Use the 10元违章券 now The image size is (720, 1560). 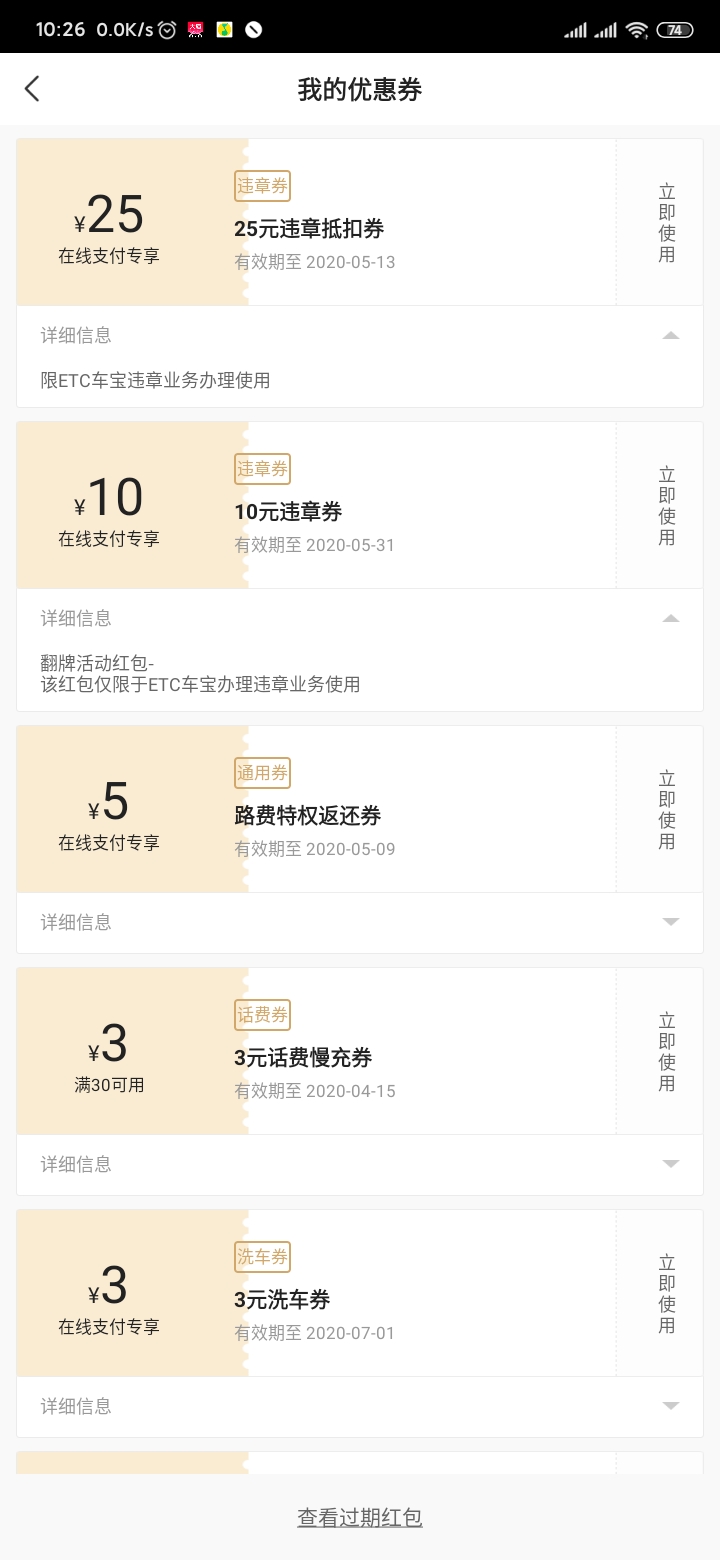pyautogui.click(x=666, y=506)
